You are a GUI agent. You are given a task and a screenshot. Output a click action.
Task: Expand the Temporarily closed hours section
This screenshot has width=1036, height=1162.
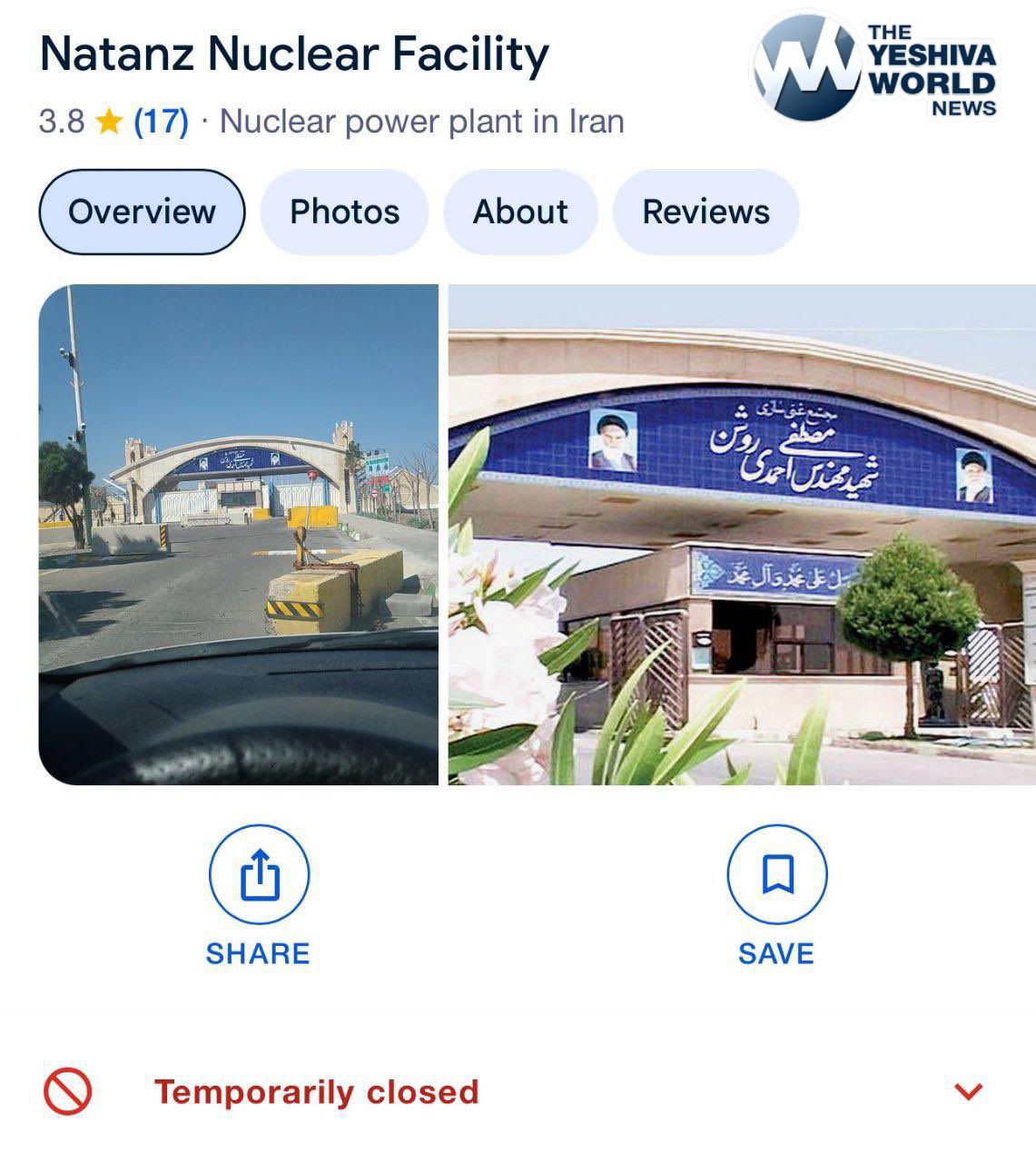[x=969, y=1090]
